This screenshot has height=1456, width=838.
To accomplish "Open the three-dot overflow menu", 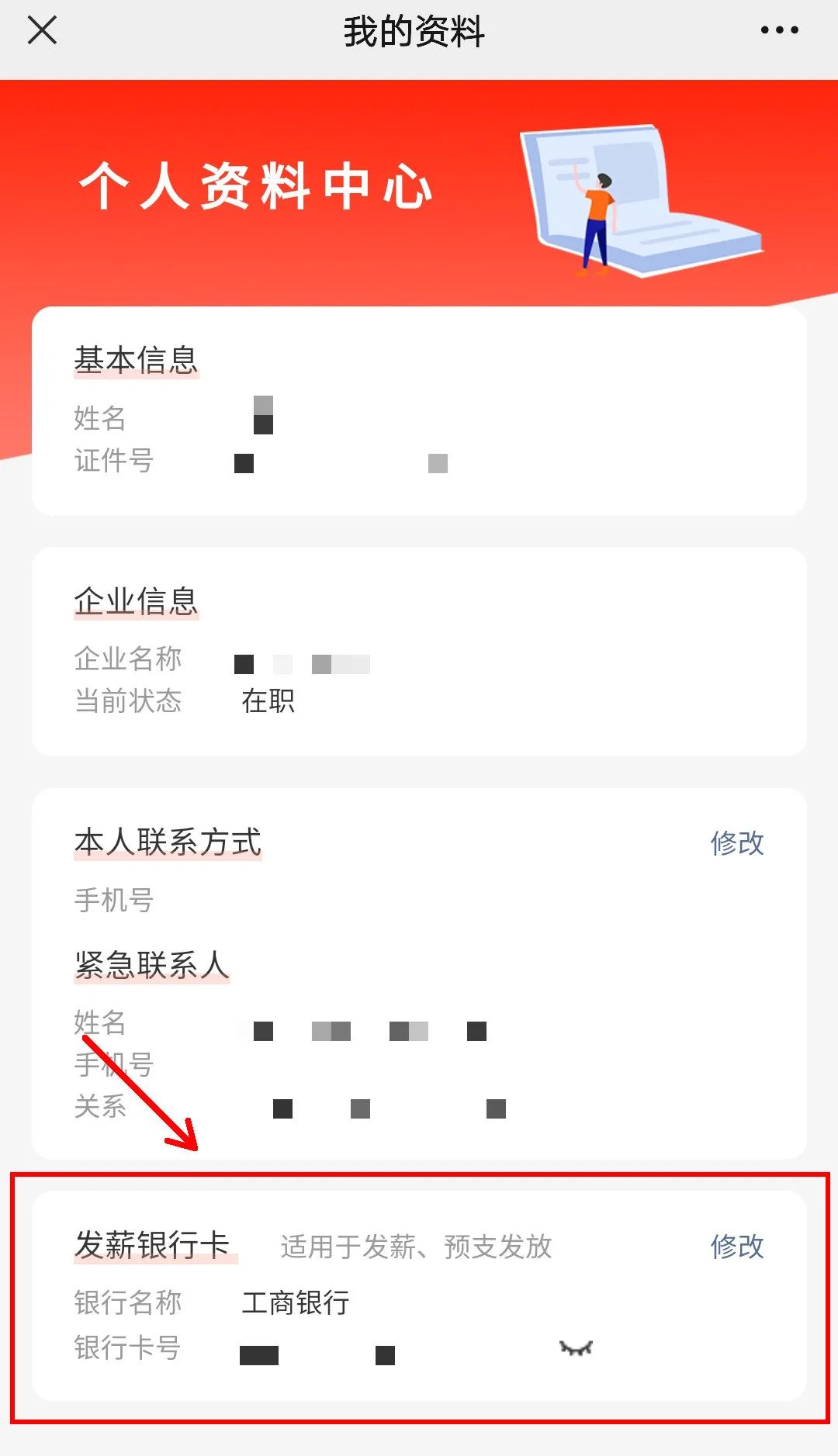I will [779, 31].
